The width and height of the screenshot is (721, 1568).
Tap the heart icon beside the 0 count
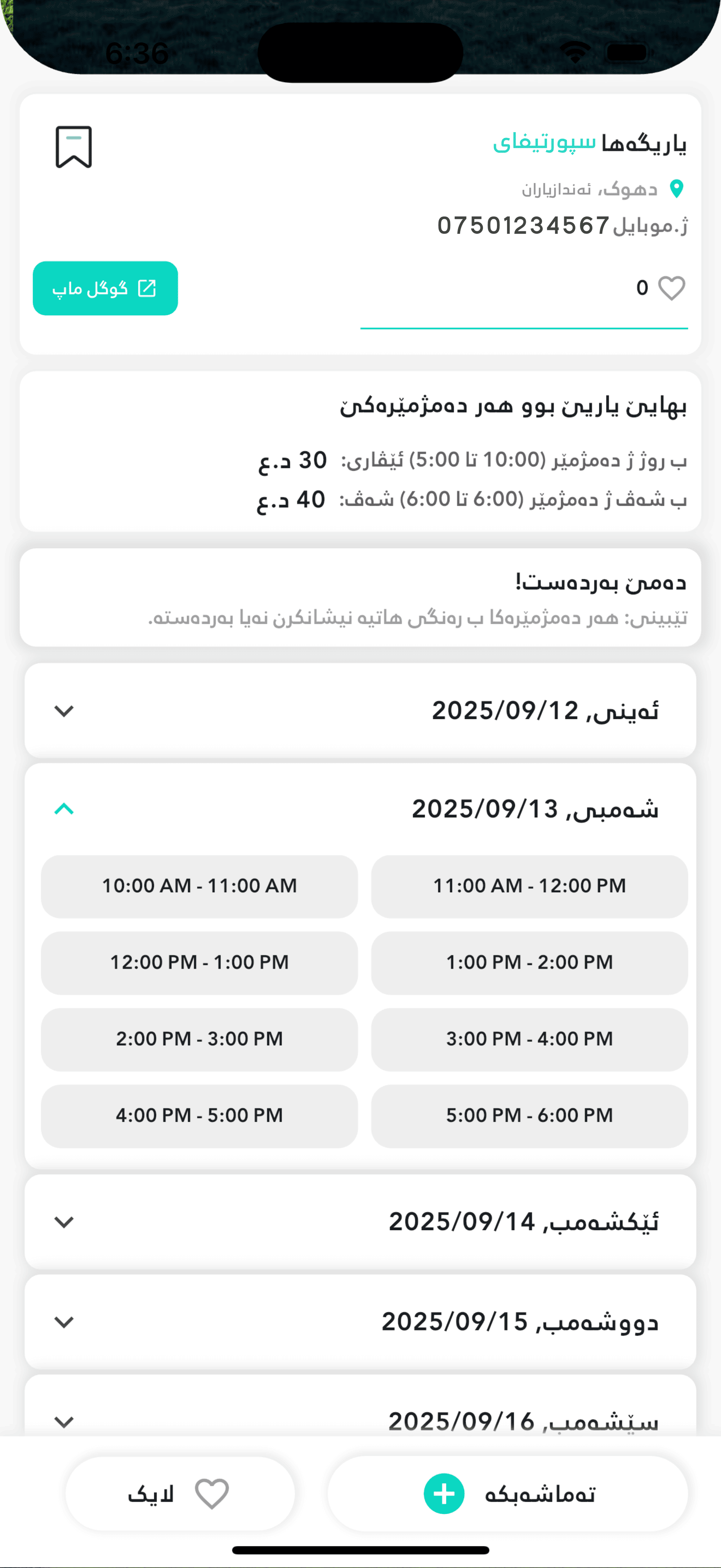pos(672,288)
